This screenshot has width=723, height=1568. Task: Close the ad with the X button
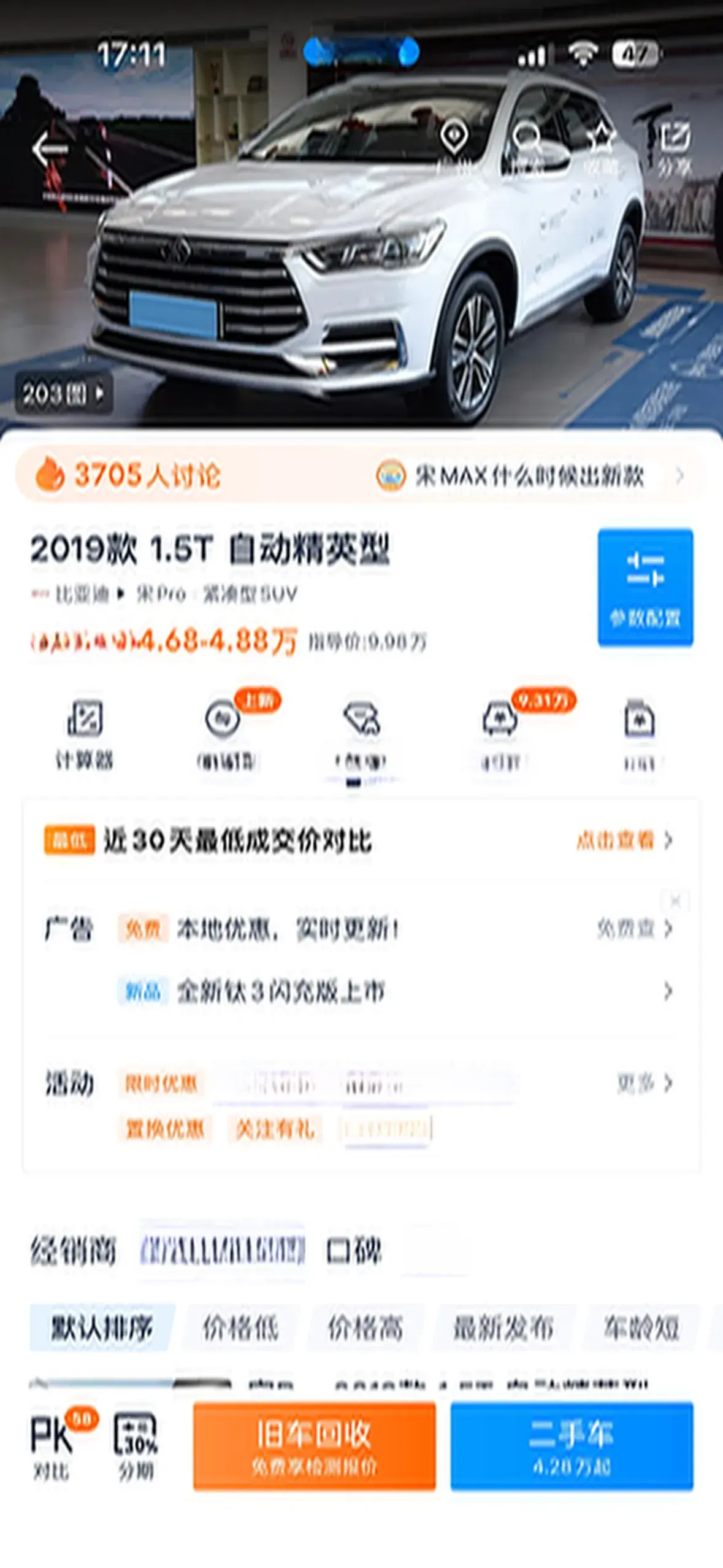675,901
